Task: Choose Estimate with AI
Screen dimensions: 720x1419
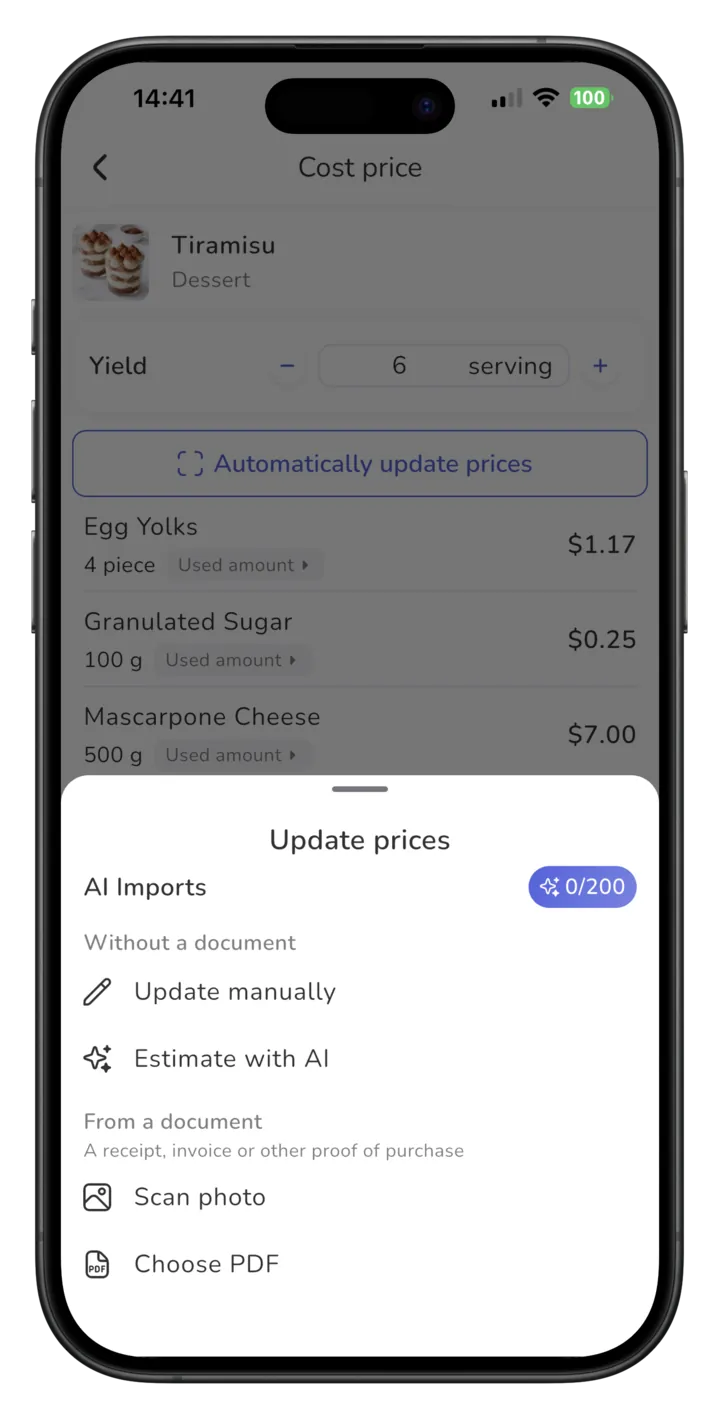Action: [360, 1059]
